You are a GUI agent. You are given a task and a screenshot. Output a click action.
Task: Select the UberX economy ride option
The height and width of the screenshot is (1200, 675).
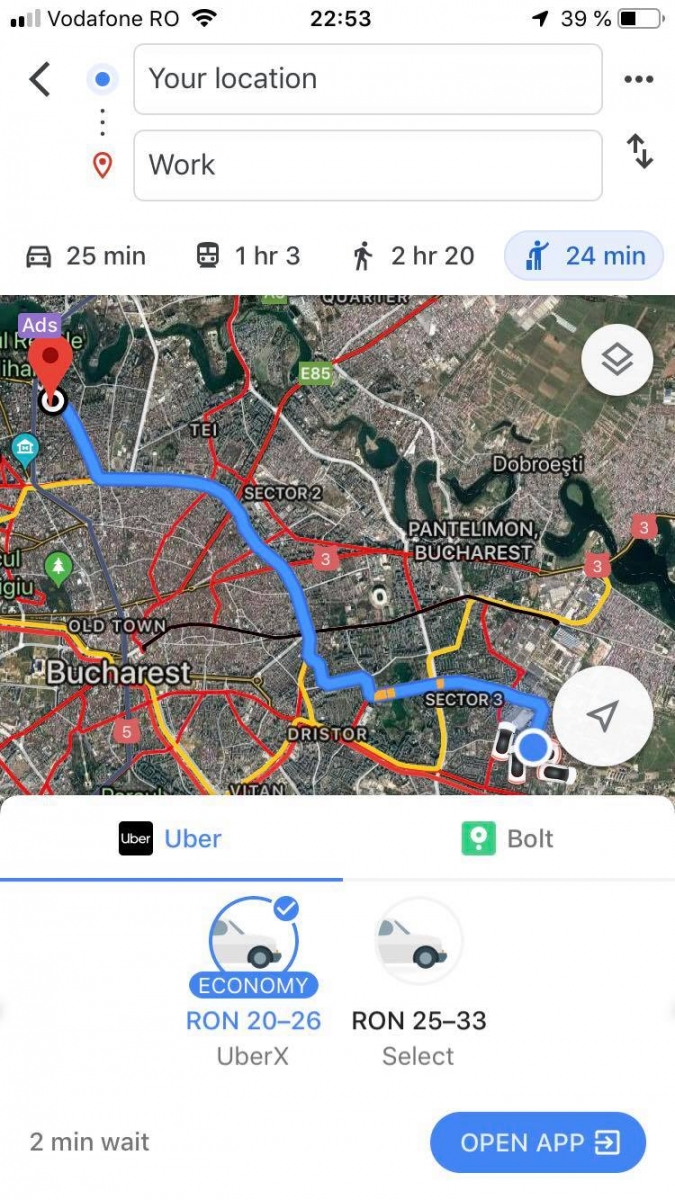coord(253,981)
